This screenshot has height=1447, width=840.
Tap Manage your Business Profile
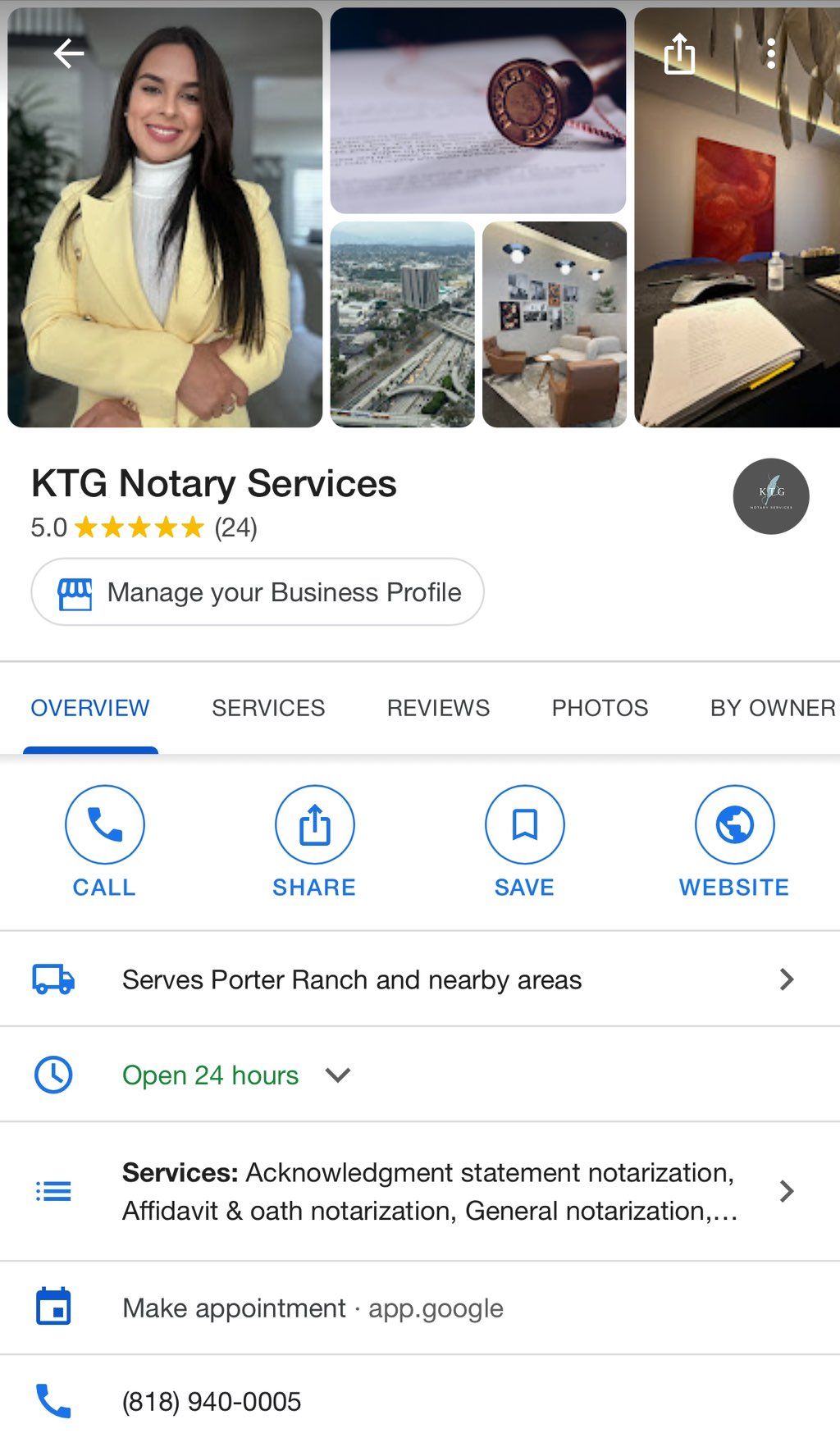[258, 592]
